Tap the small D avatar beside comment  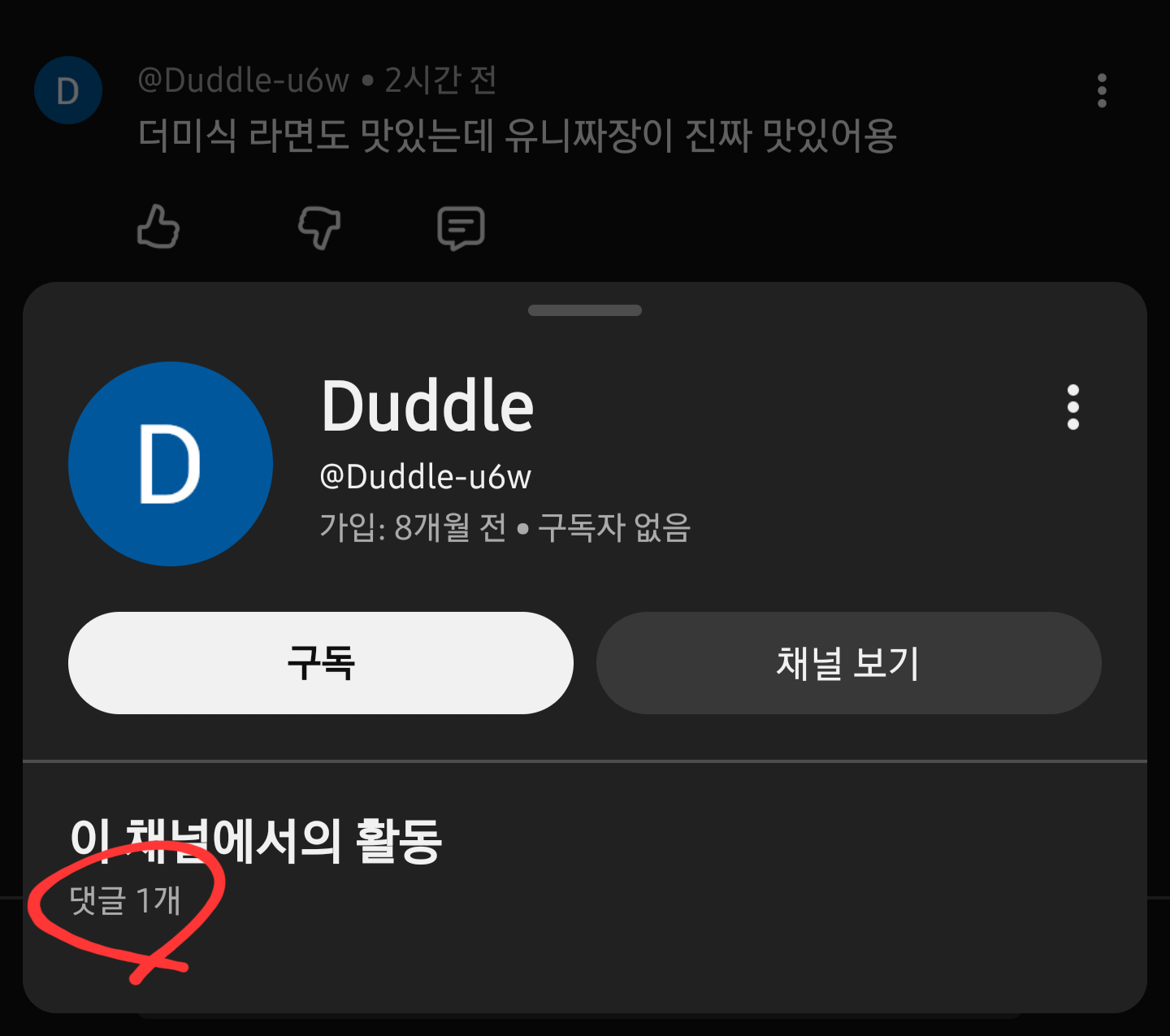[x=68, y=90]
